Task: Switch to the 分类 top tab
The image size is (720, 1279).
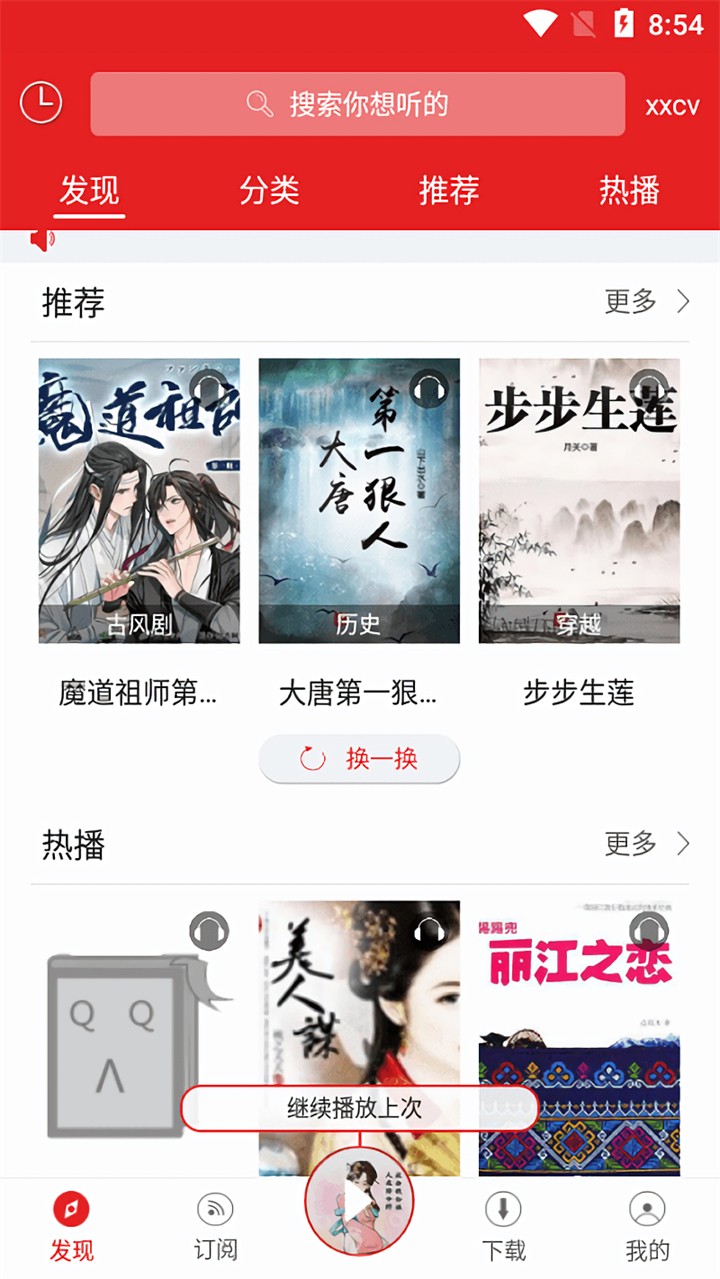Action: (269, 190)
